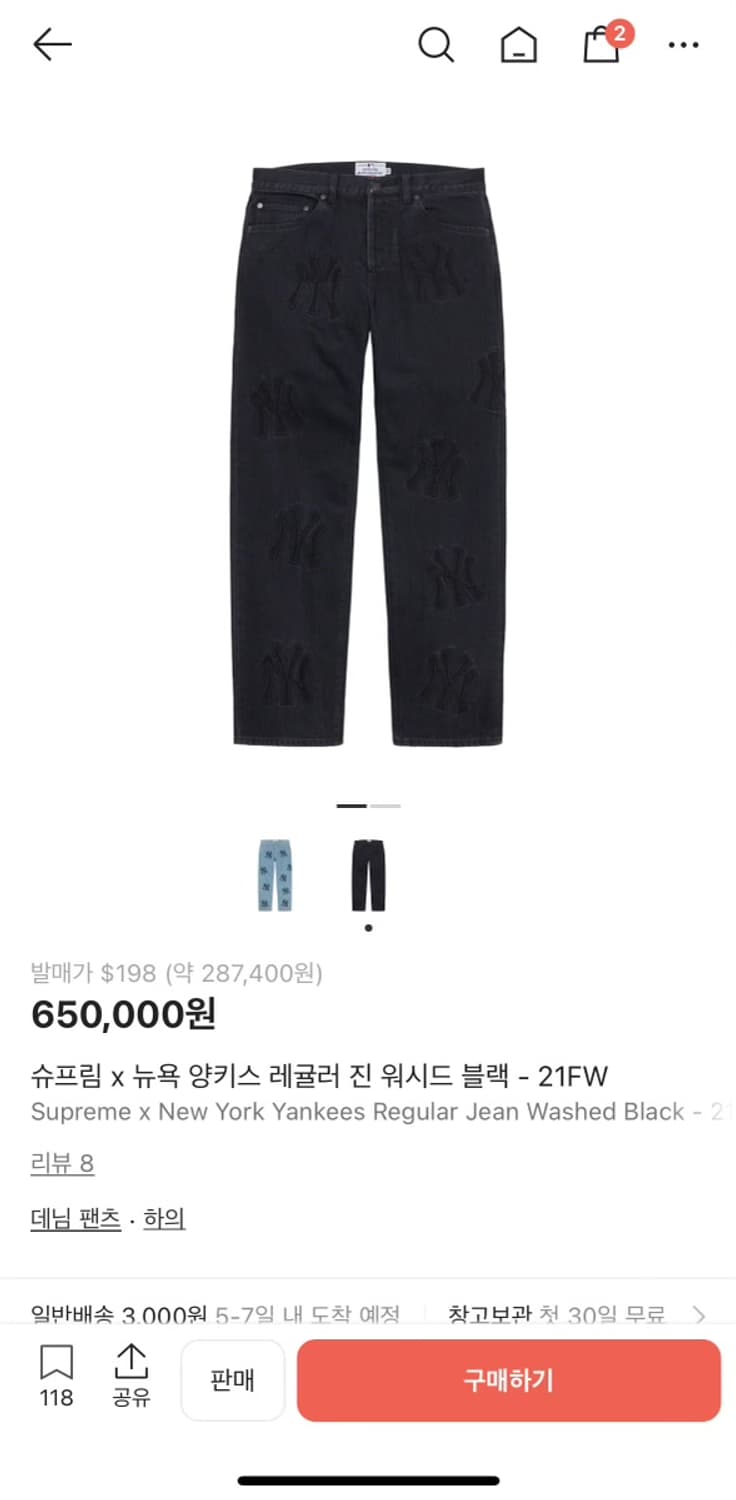Tap the 판매 sell button
This screenshot has width=736, height=1500.
(233, 1380)
